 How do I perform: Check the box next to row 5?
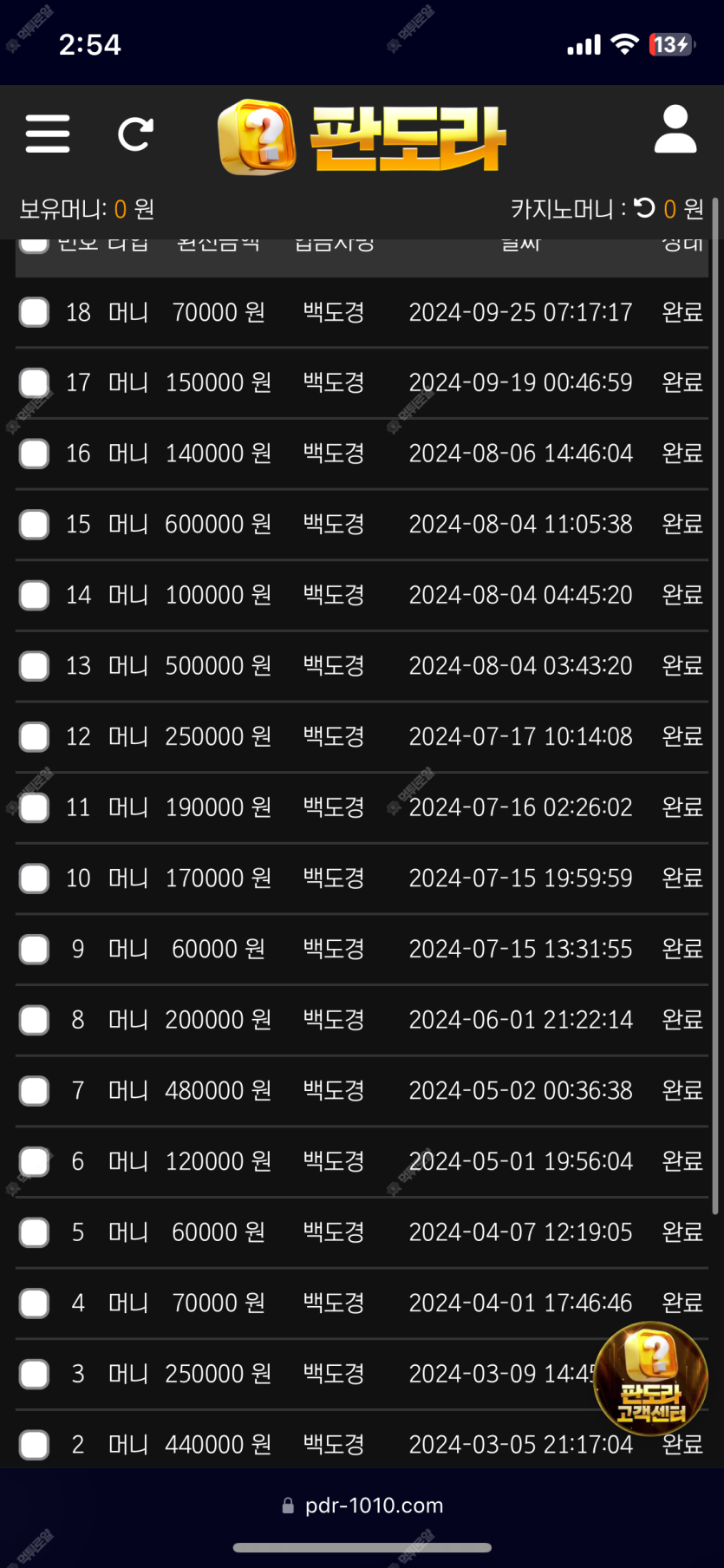34,1232
